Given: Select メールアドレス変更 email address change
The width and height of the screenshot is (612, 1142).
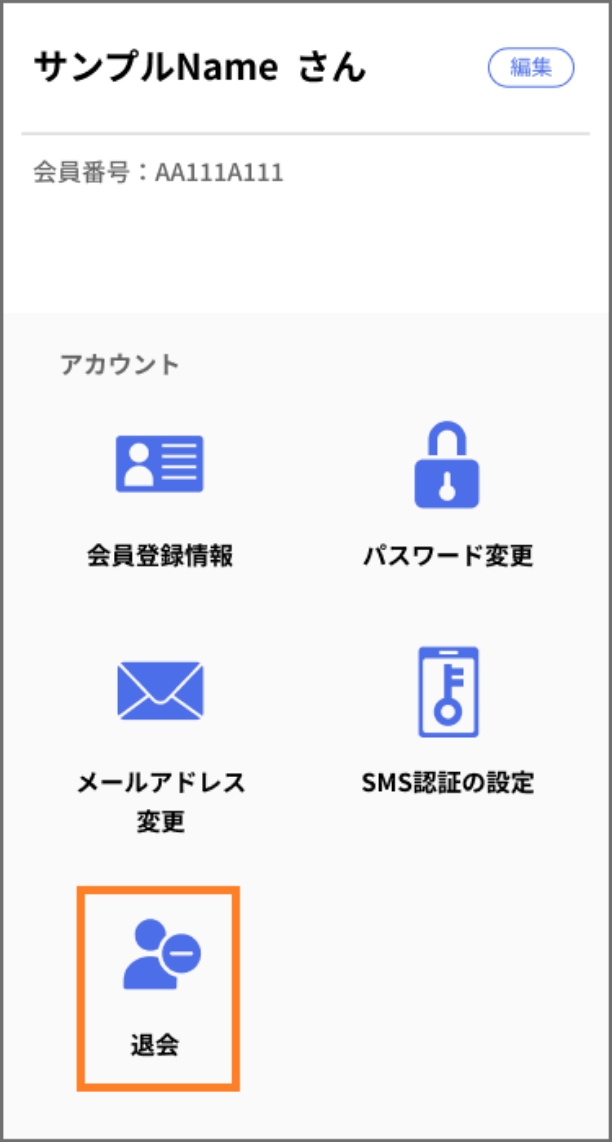Looking at the screenshot, I should tap(160, 740).
